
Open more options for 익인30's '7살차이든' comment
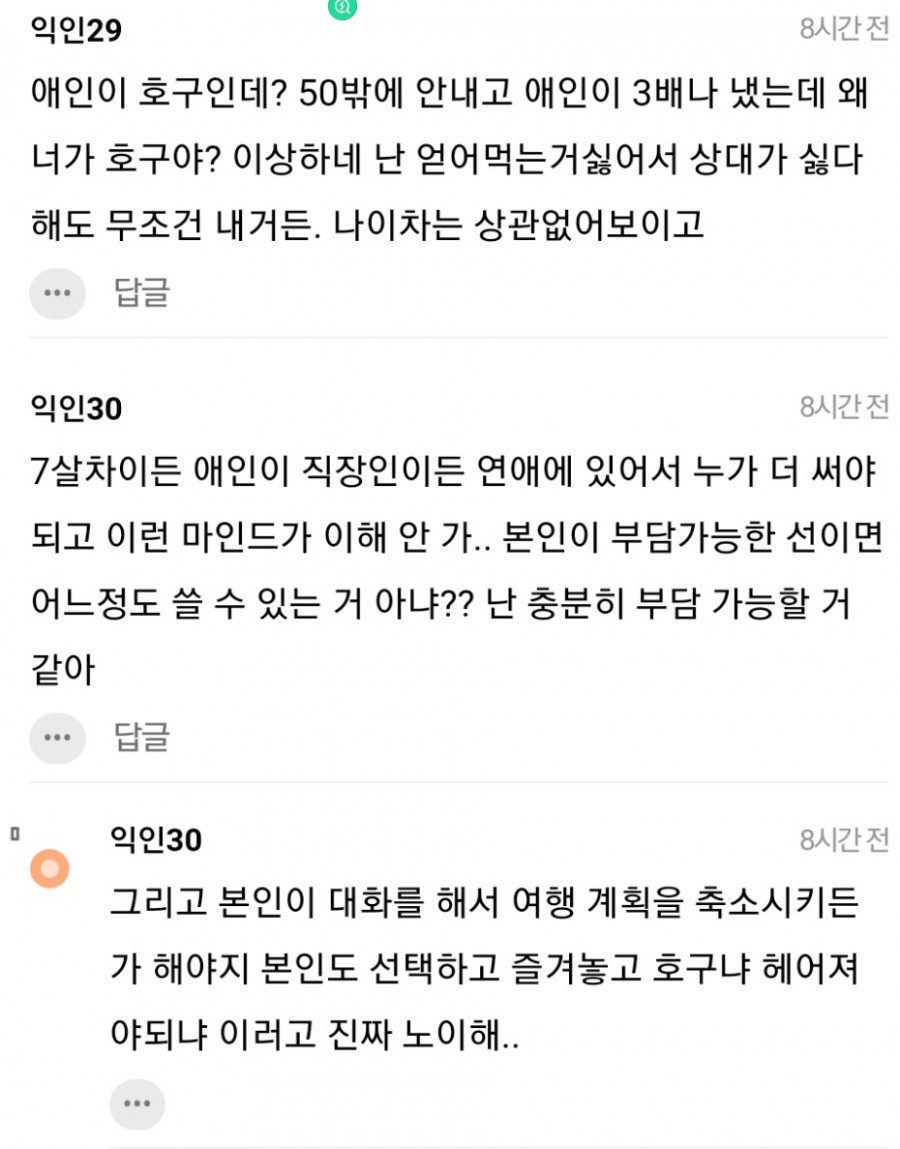point(57,738)
